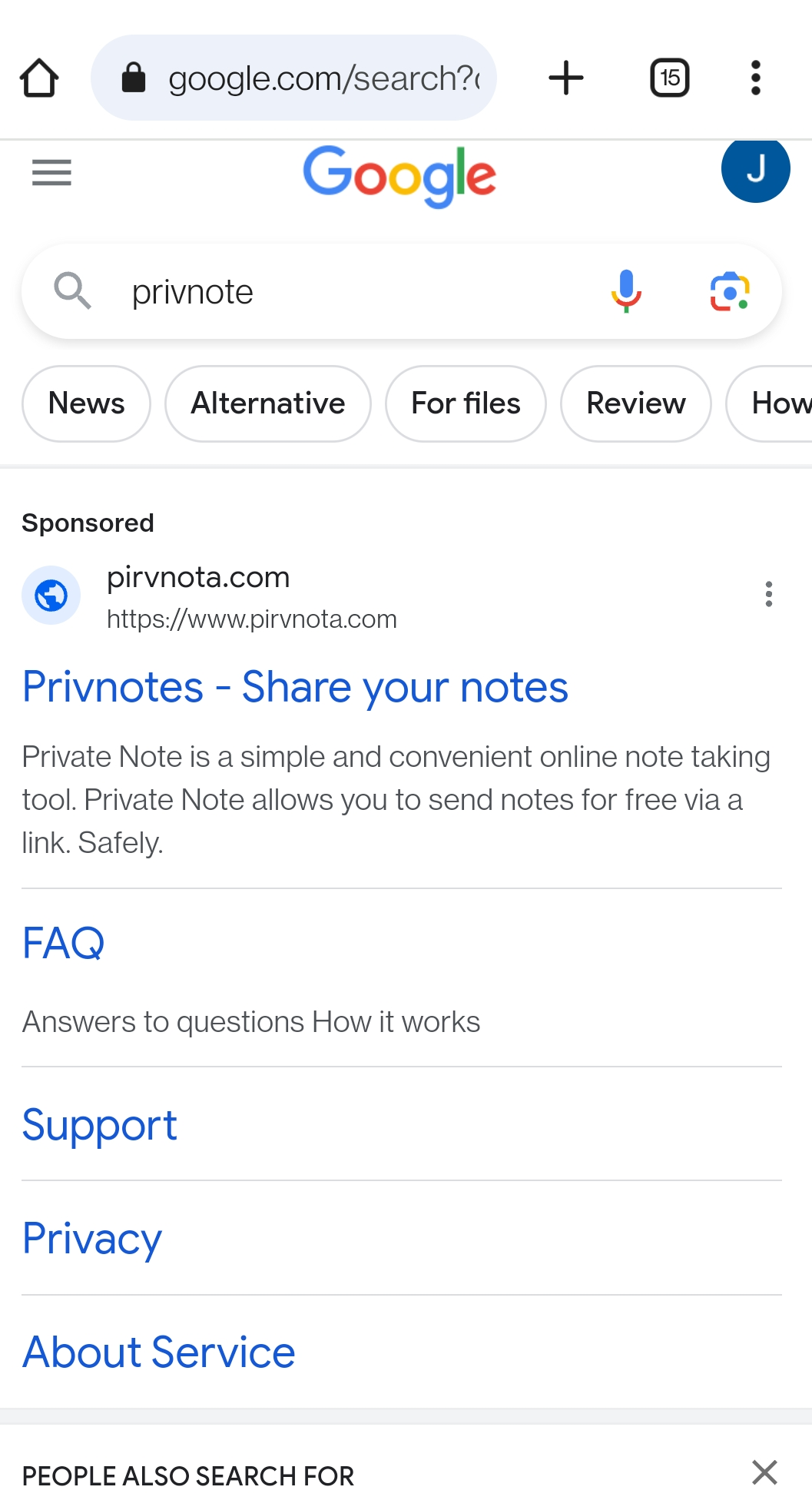Search by image with Google Lens
Image resolution: width=812 pixels, height=1510 pixels.
730,292
